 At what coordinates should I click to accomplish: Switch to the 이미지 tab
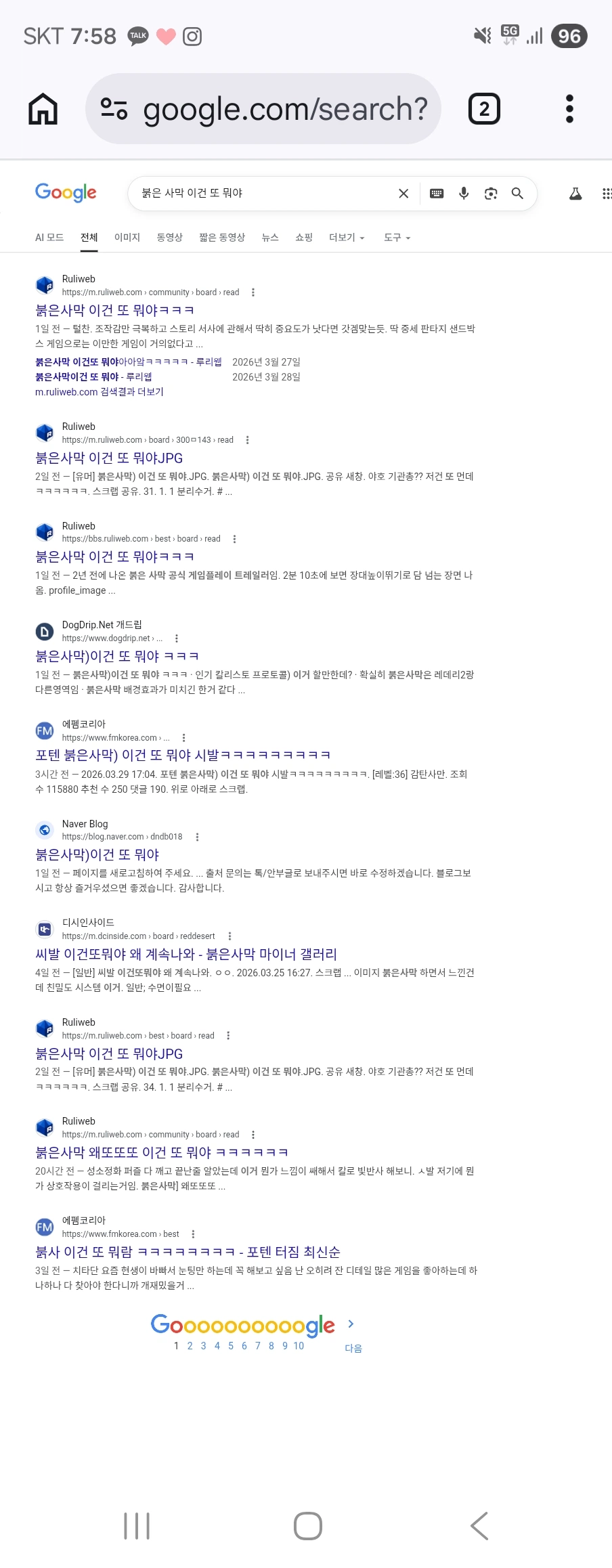click(x=128, y=238)
